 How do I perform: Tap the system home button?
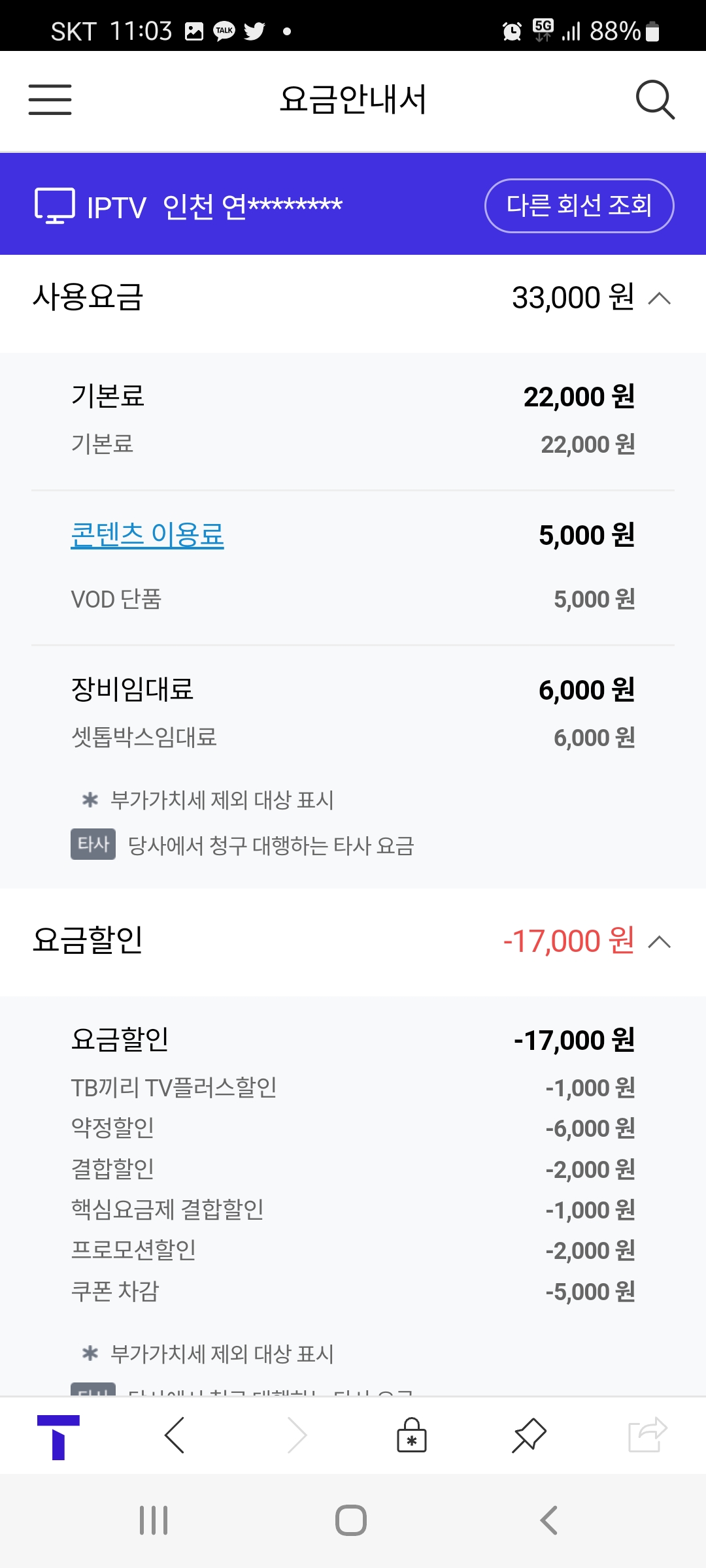pos(351,1520)
